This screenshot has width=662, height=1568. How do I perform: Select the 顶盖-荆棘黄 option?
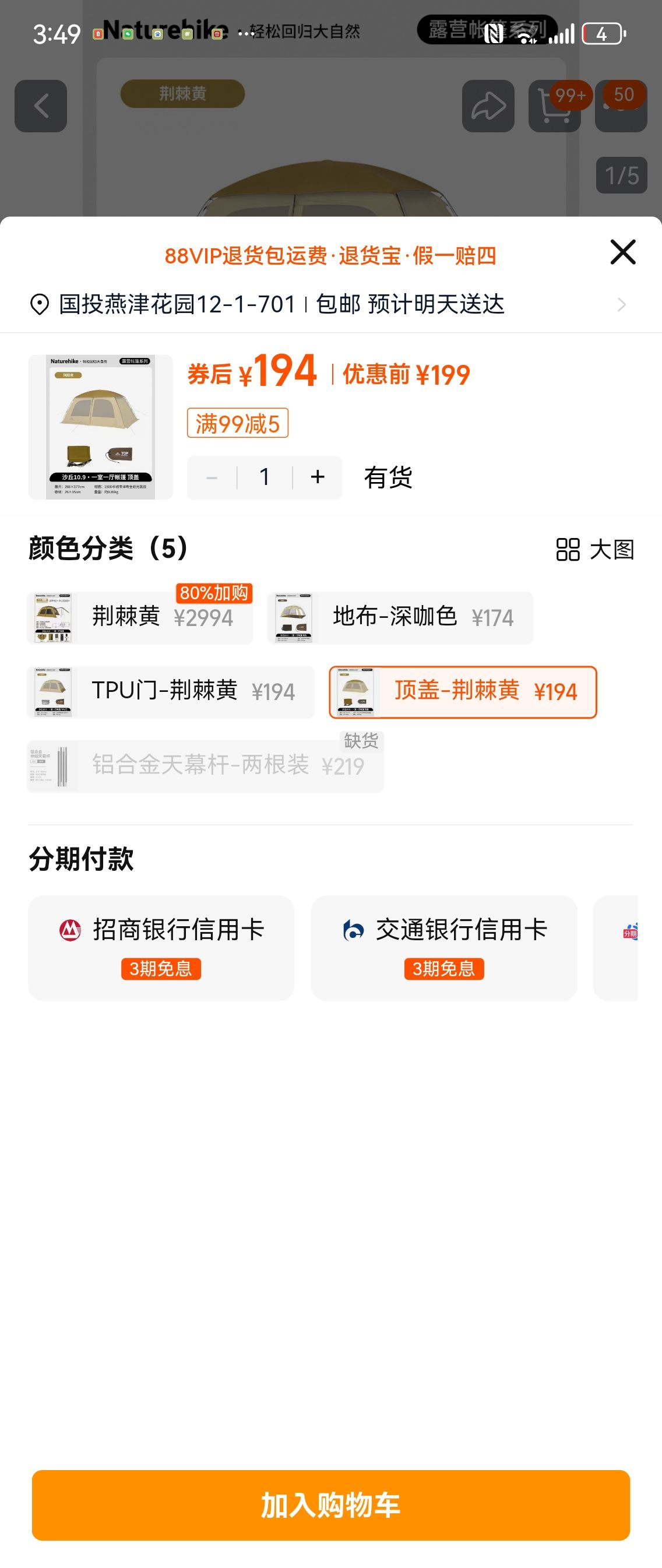click(x=463, y=691)
